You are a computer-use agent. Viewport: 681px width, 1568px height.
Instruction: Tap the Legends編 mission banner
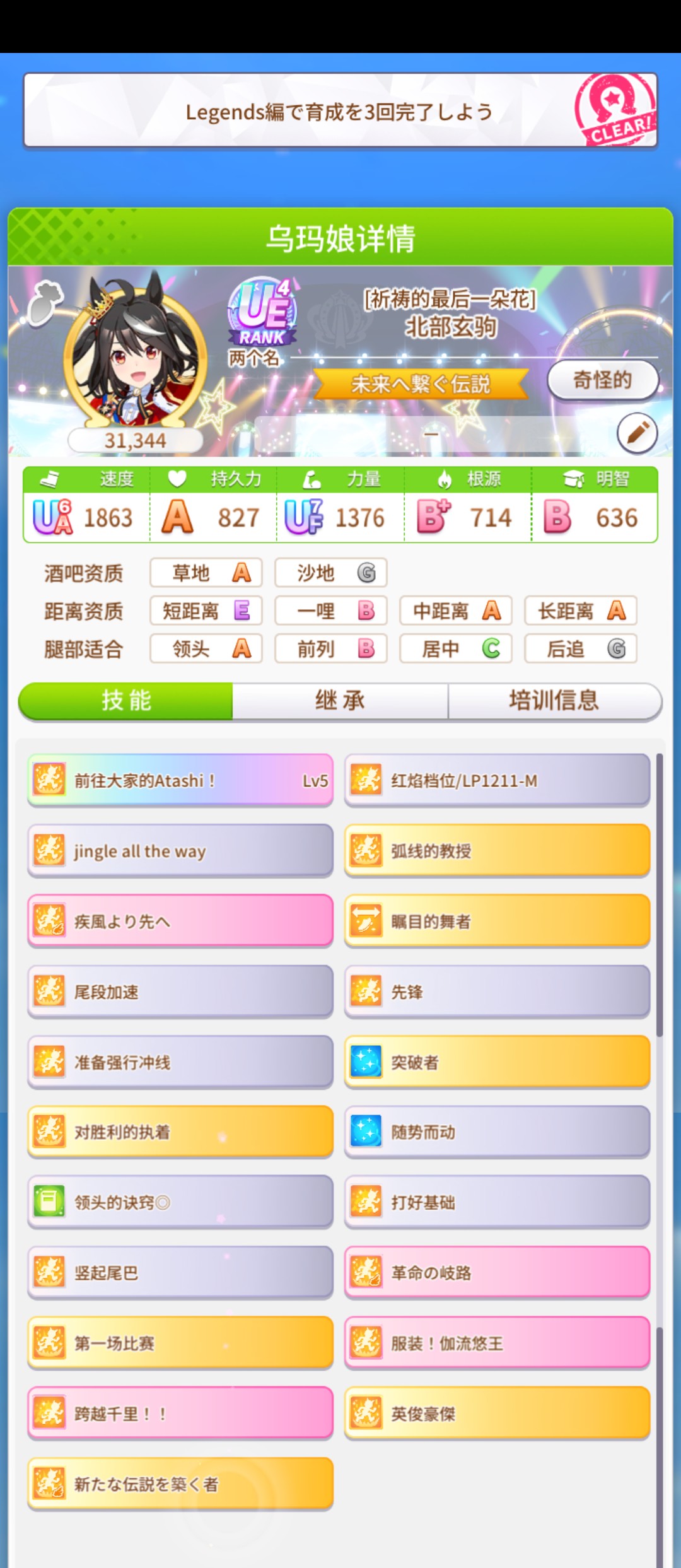[x=340, y=111]
